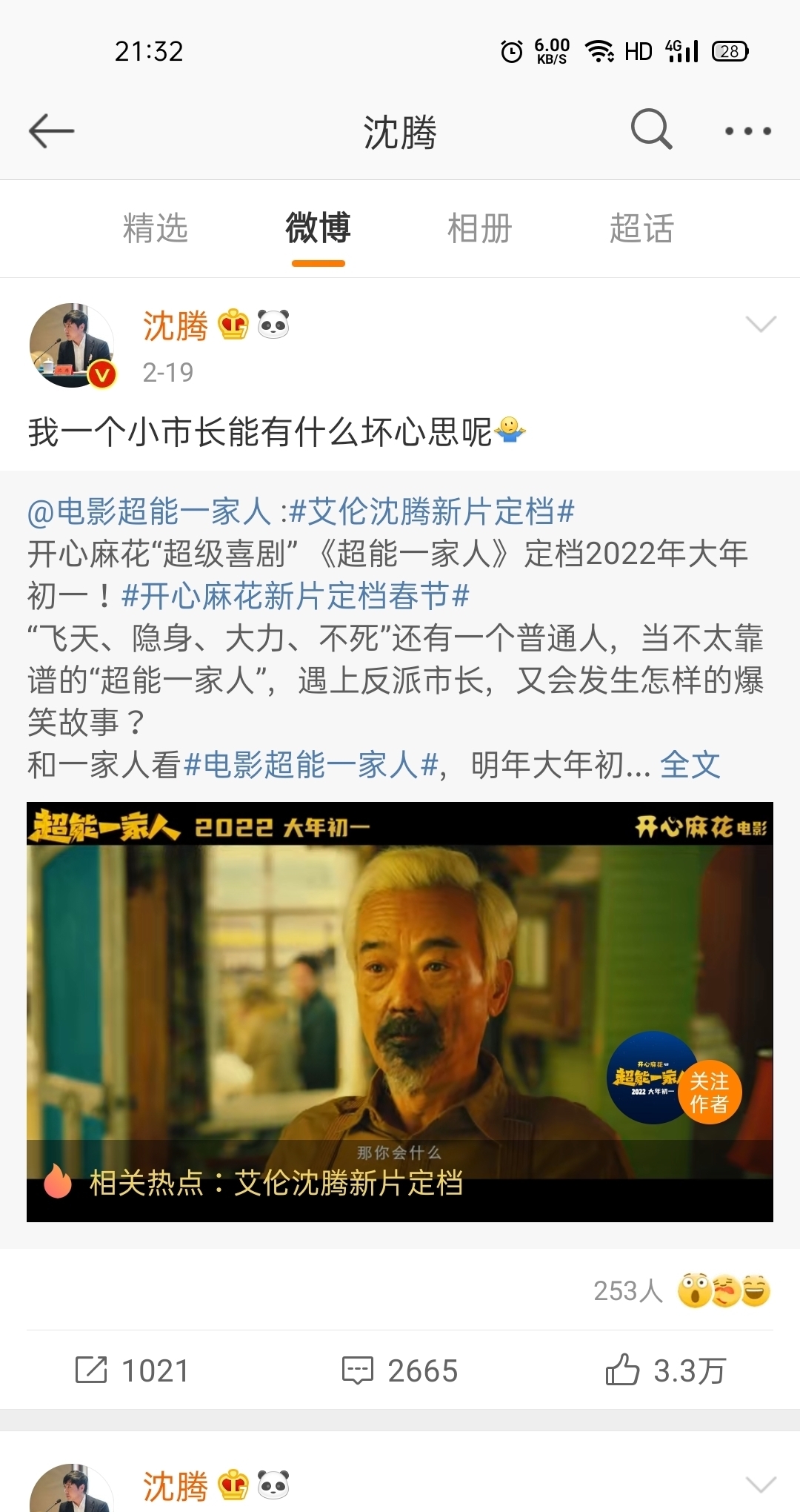800x1512 pixels.
Task: Expand post options chevron on 2-19 post
Action: point(761,324)
